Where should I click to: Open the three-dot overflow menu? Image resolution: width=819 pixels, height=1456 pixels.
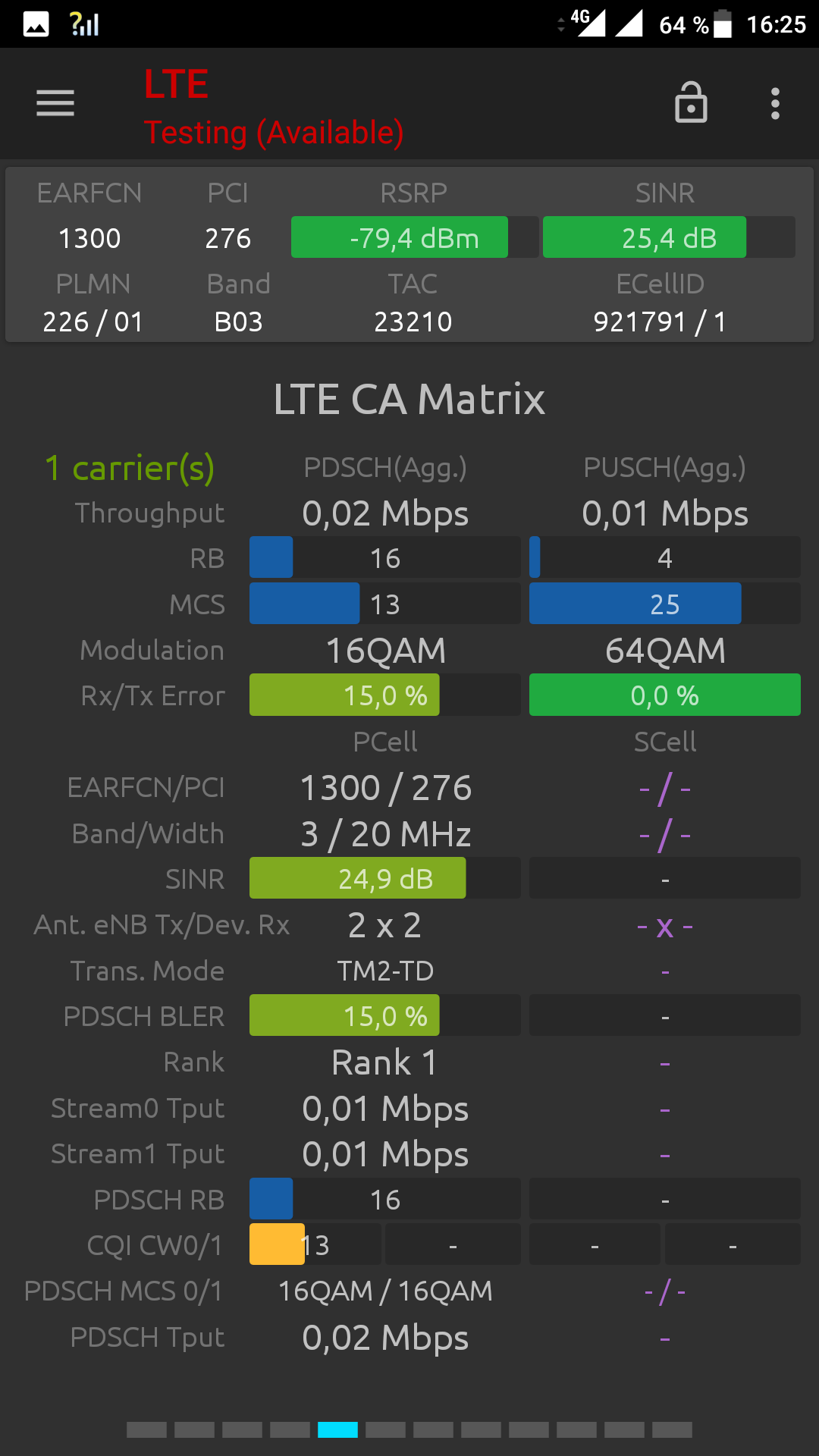pos(775,104)
